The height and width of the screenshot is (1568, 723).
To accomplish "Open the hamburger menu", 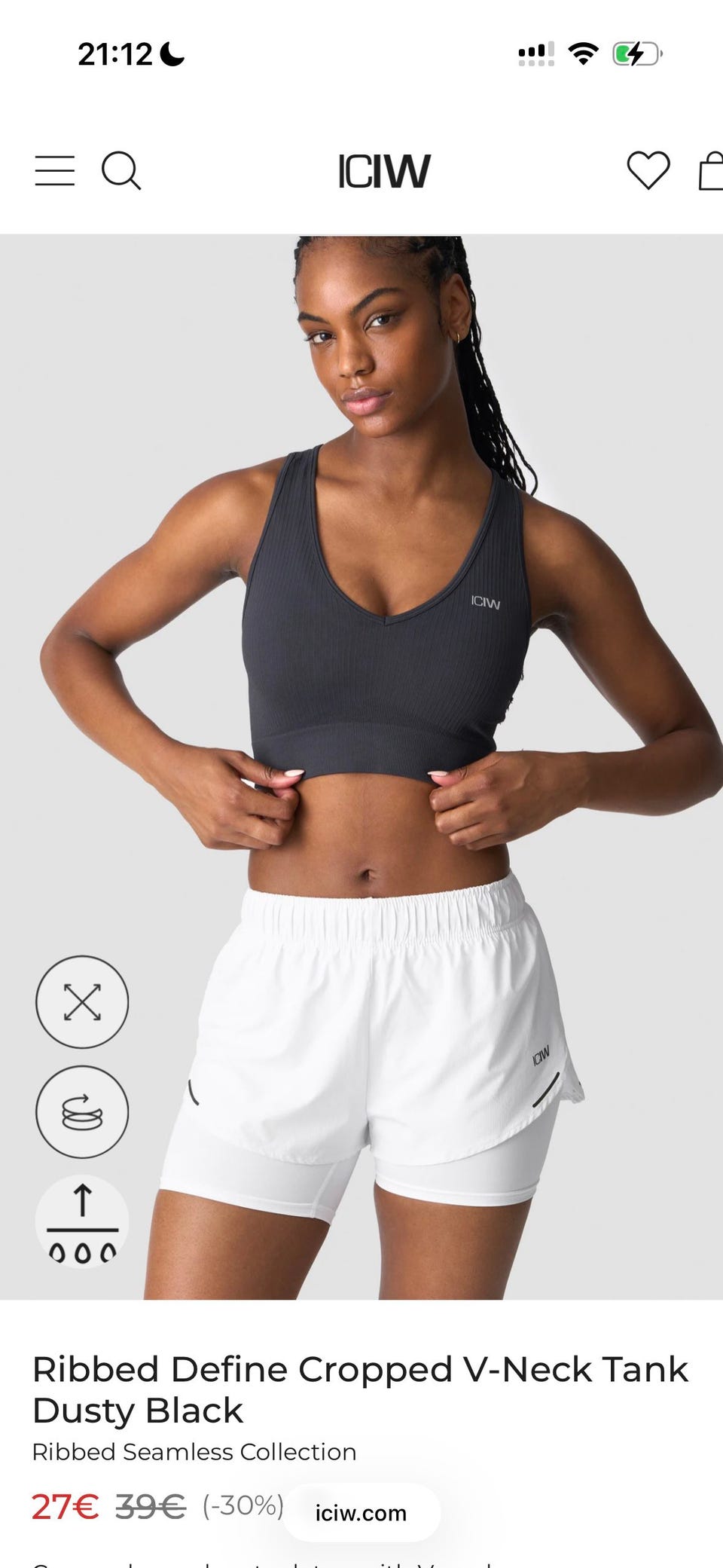I will click(x=55, y=171).
